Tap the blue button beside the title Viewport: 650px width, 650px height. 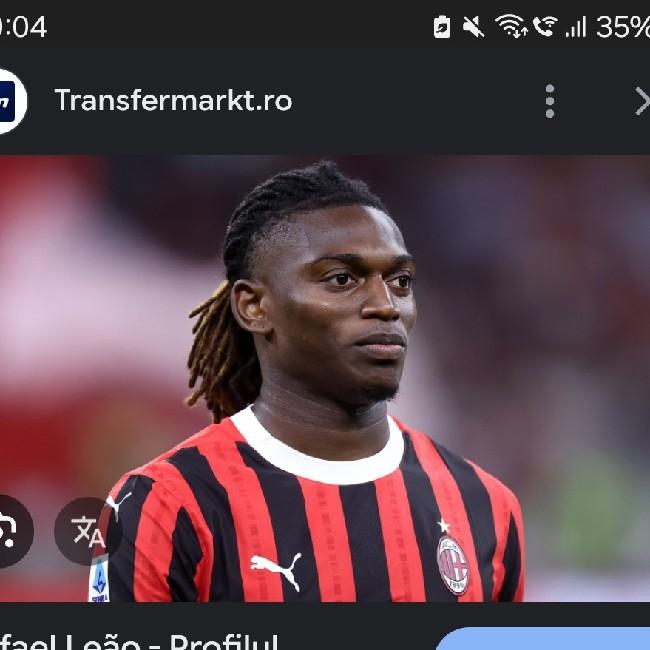pos(545,639)
